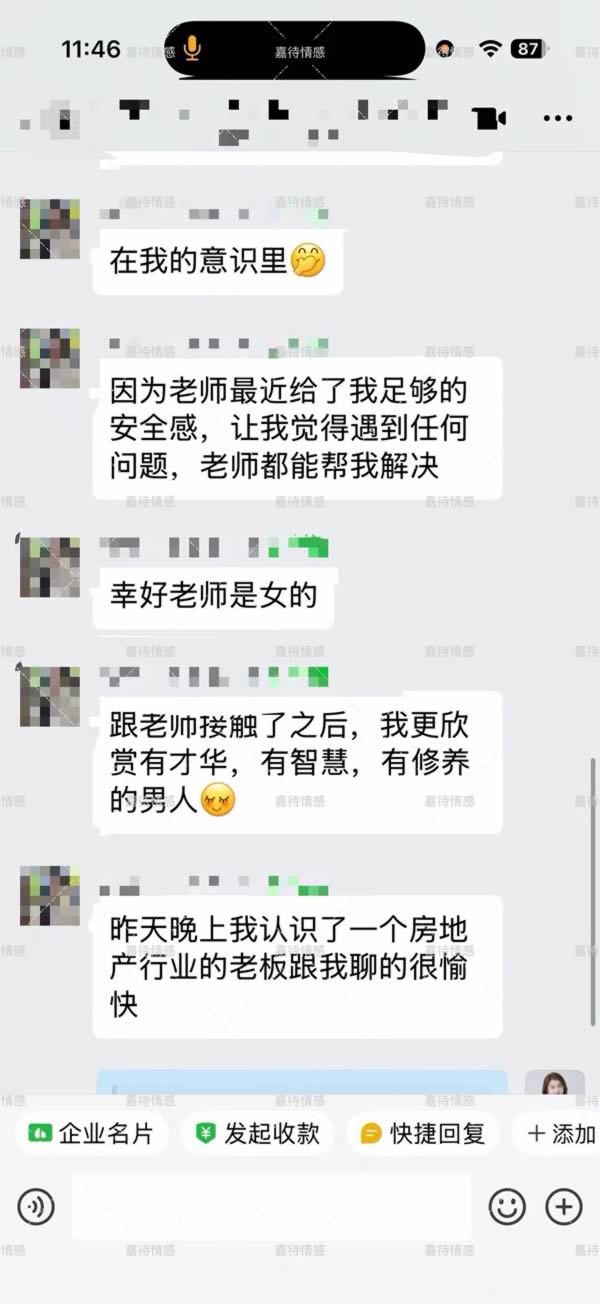Open the chat overflow menu
This screenshot has width=600, height=1304.
pyautogui.click(x=557, y=118)
